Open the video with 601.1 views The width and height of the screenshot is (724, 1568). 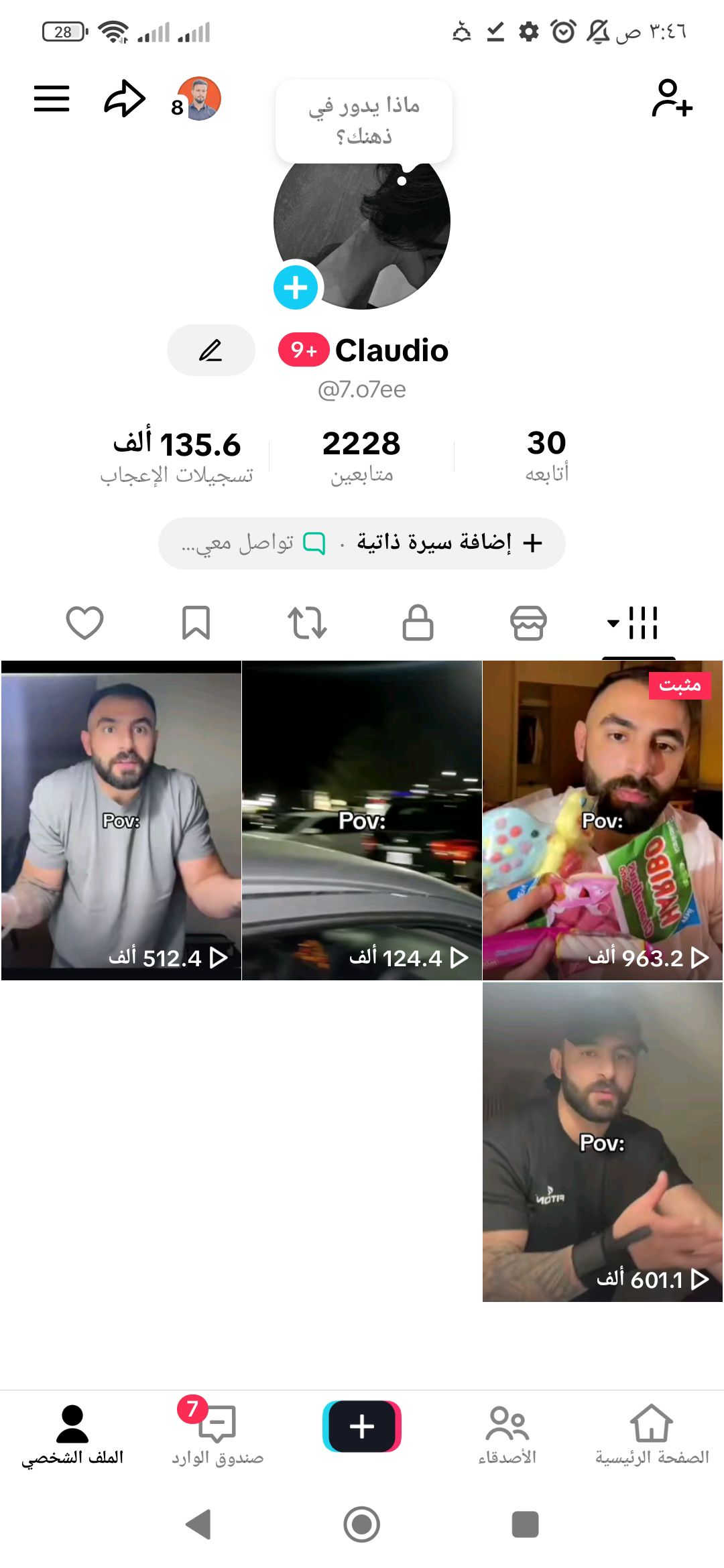(602, 1142)
